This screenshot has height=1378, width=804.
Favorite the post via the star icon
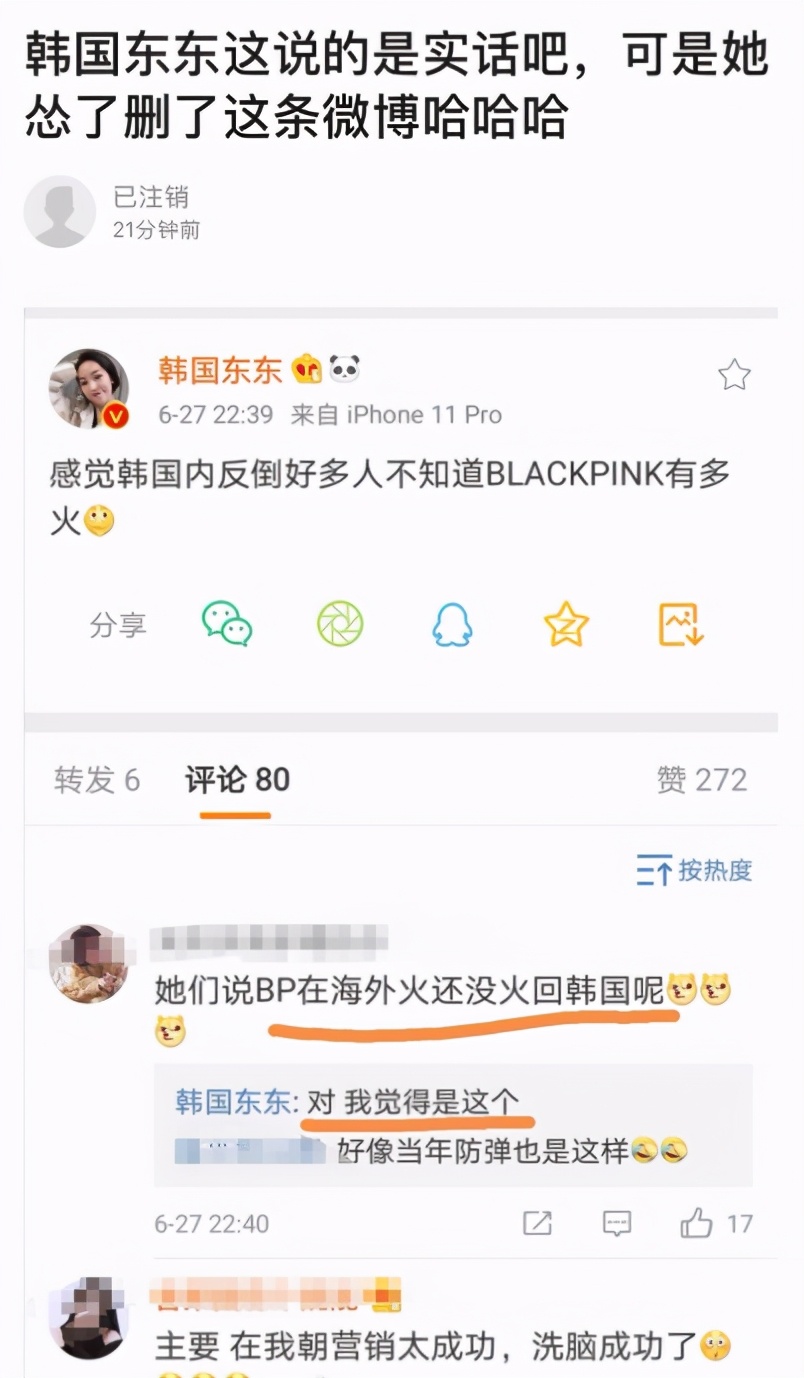(x=567, y=623)
